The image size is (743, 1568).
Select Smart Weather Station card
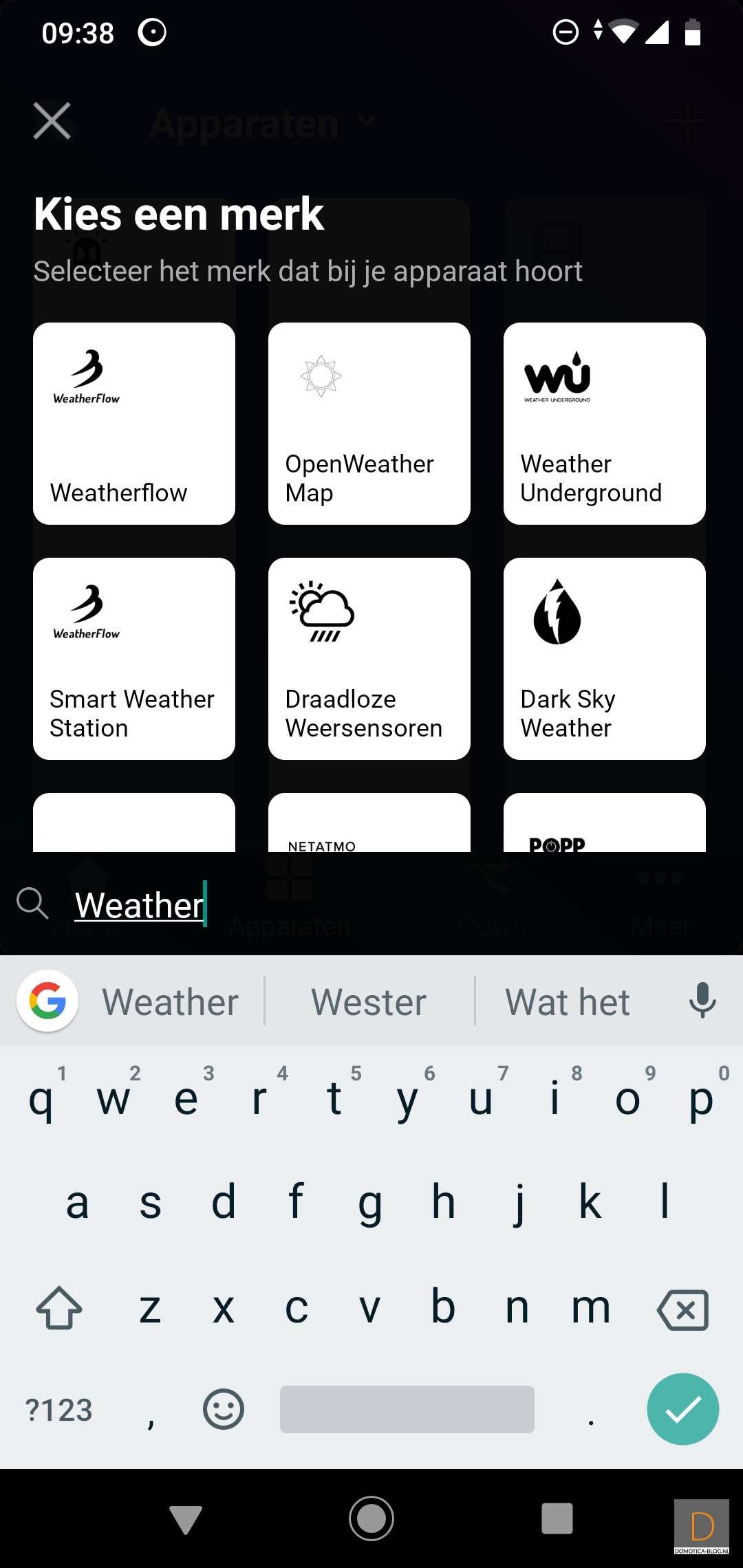pos(134,659)
